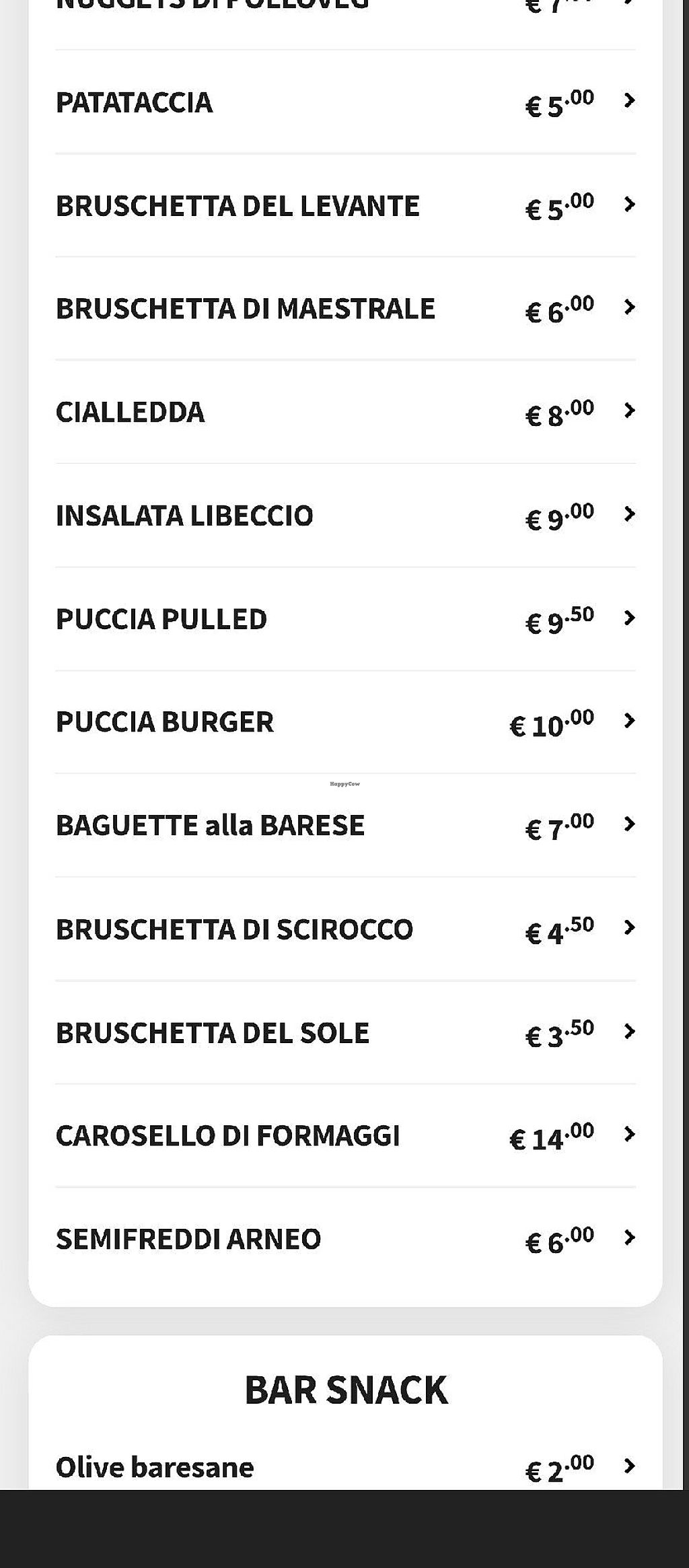689x1568 pixels.
Task: Open BRUSCHETTA DI SCIROCCO item
Action: click(345, 929)
